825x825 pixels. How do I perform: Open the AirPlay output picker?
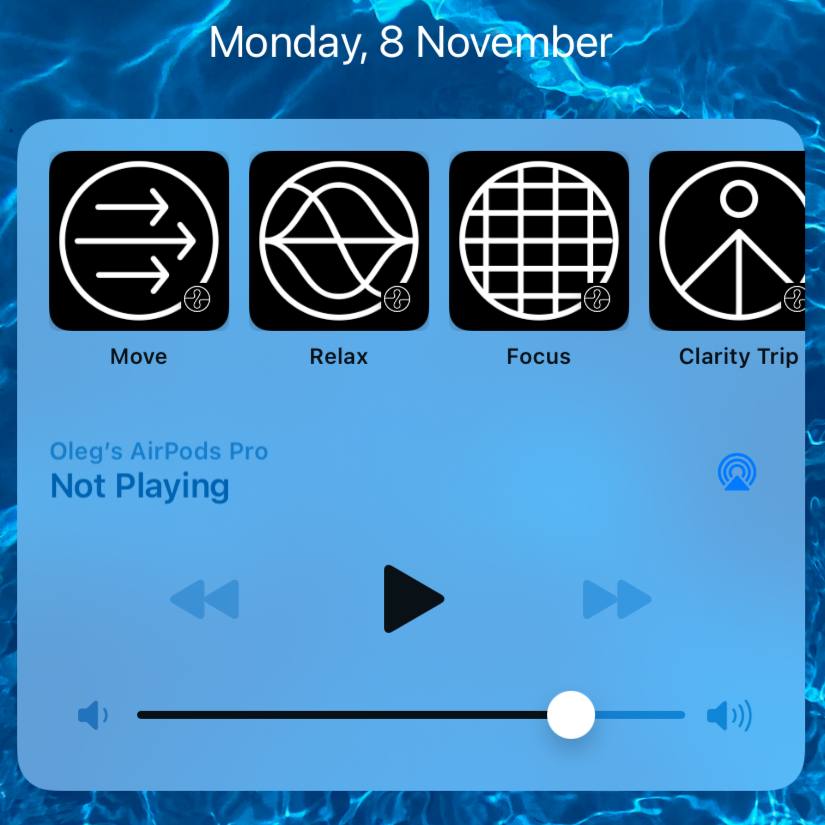coord(737,472)
